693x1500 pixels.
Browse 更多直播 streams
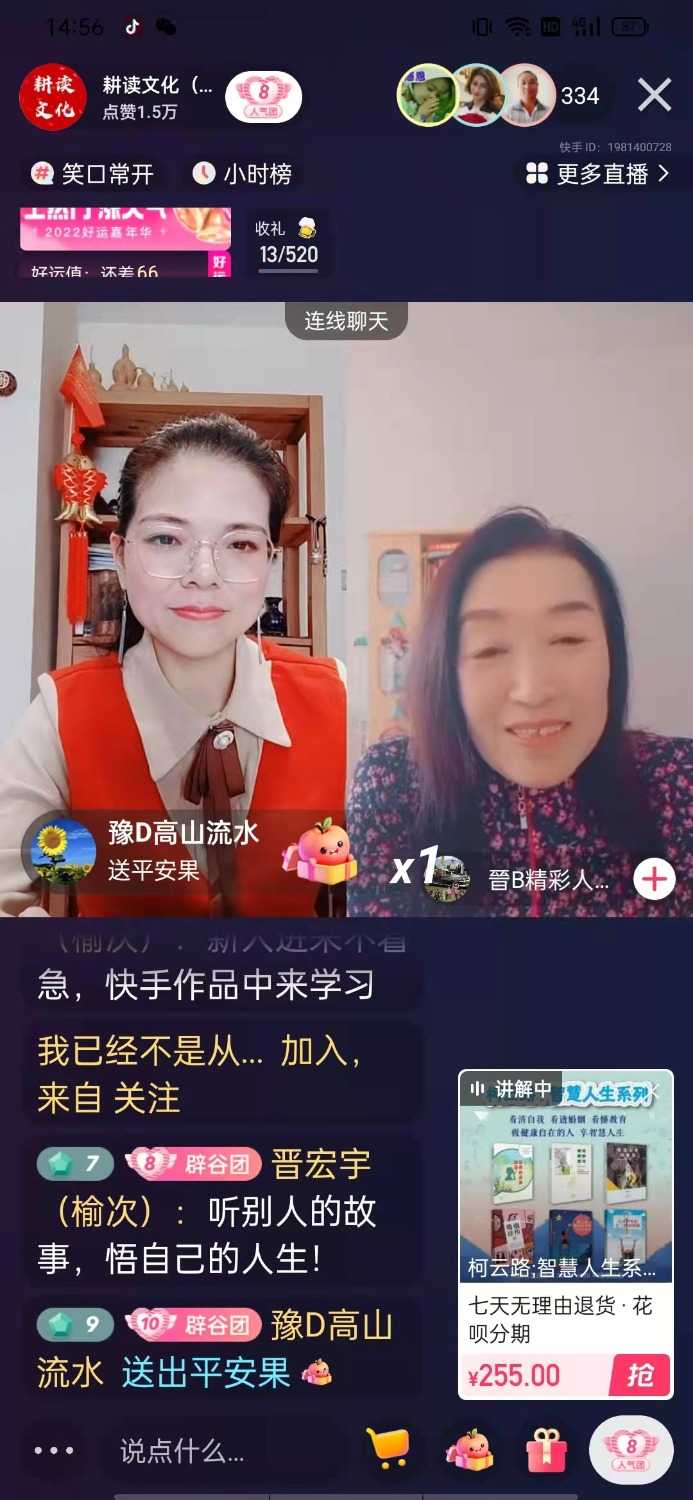(x=598, y=174)
